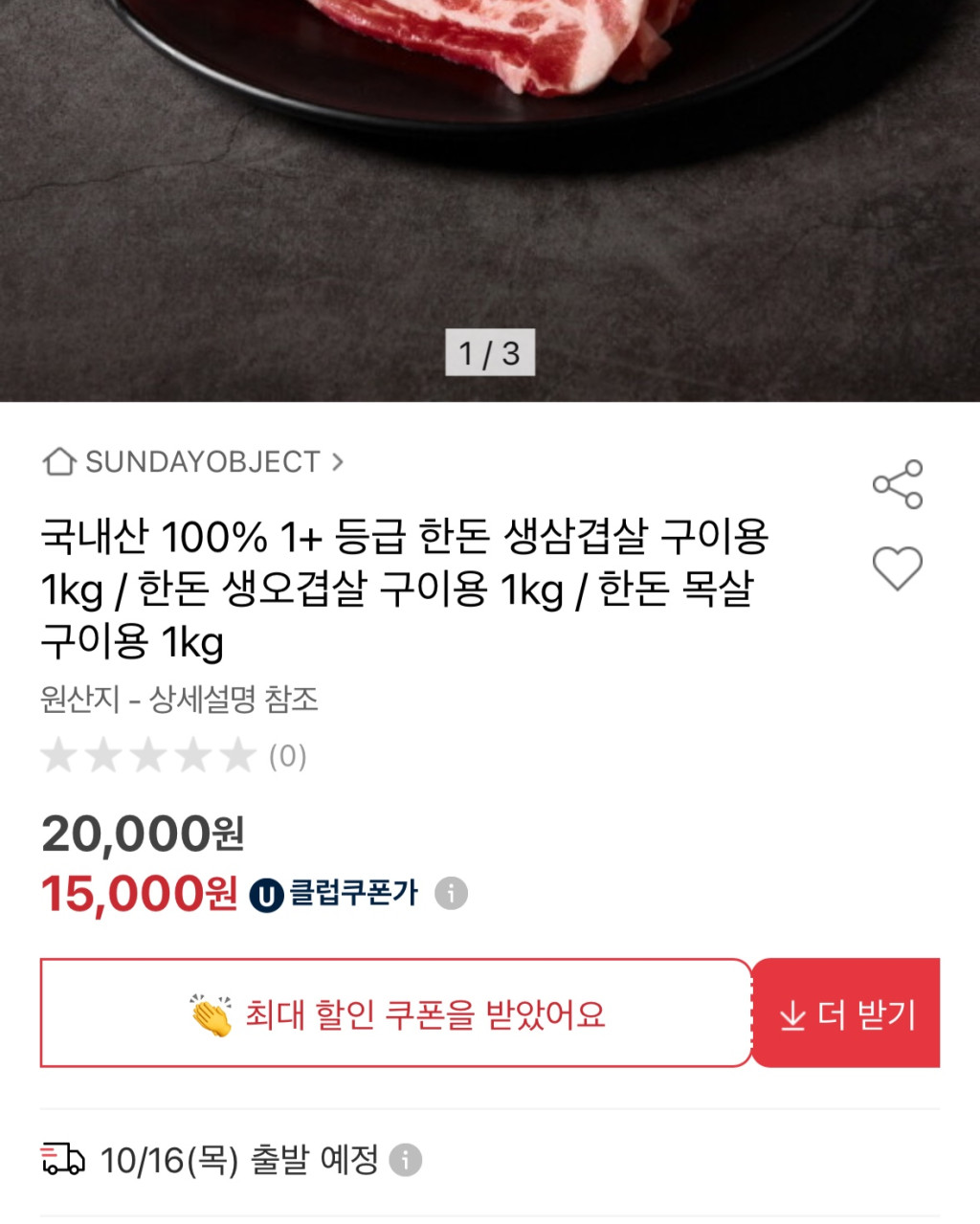Open the product image gallery

point(490,191)
